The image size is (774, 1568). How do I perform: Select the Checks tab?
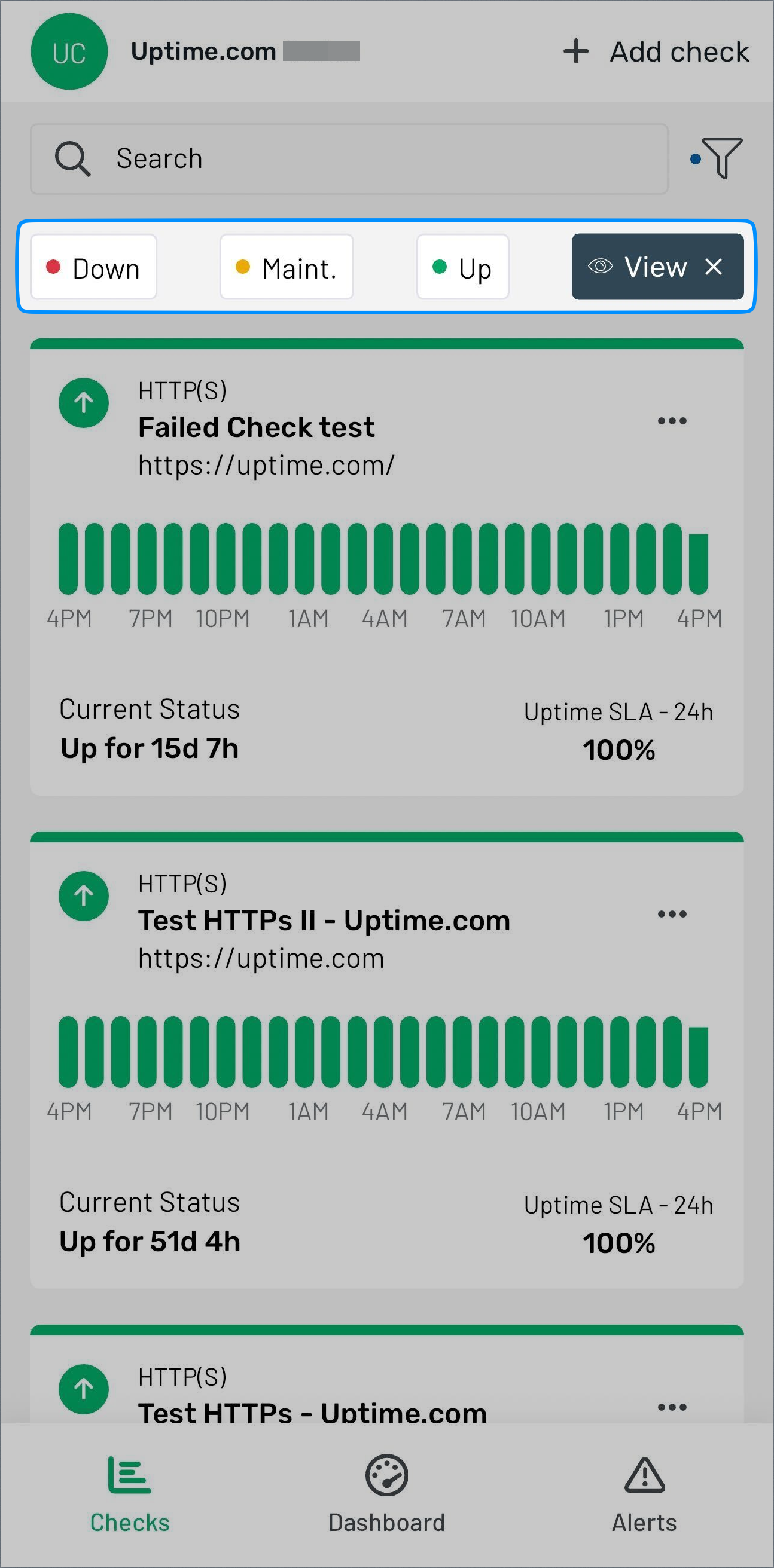pos(130,1494)
